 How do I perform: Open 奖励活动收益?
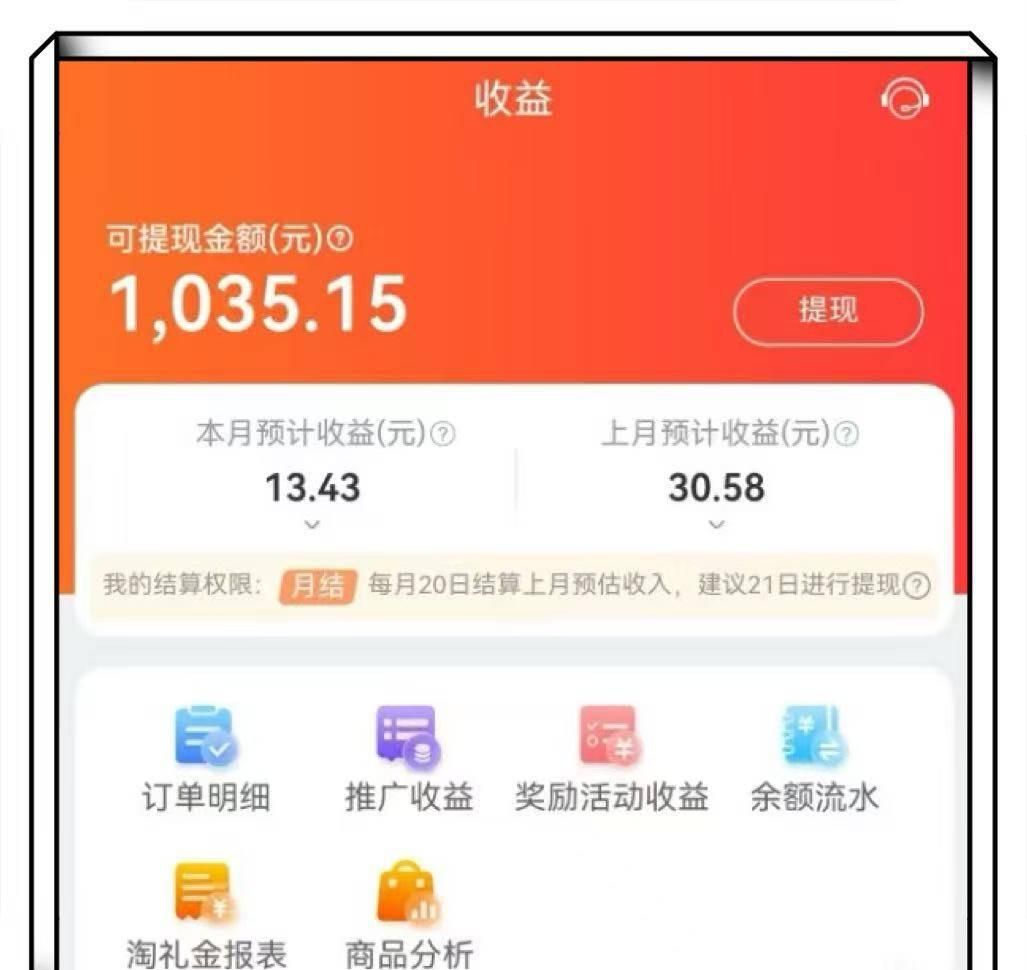click(611, 760)
